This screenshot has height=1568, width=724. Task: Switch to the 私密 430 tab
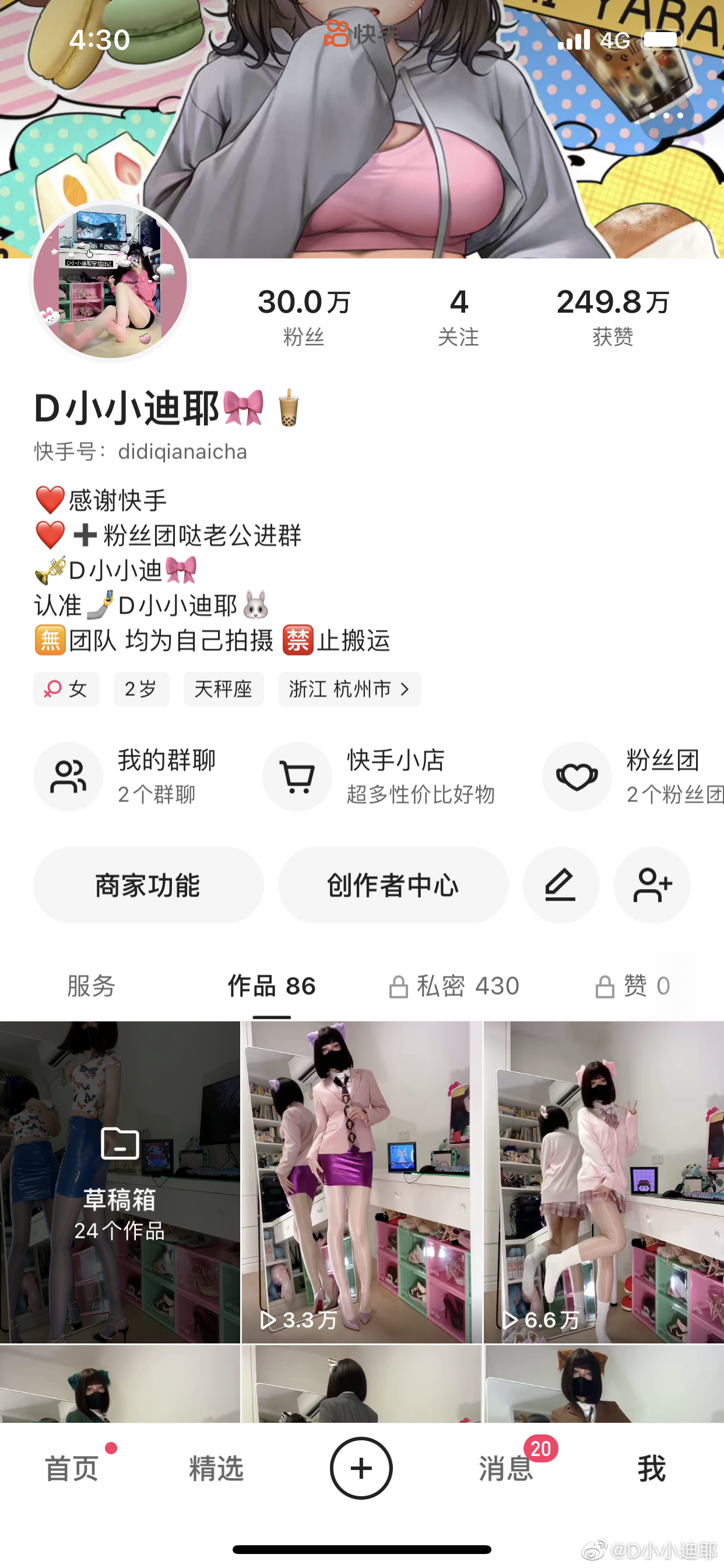pyautogui.click(x=454, y=985)
